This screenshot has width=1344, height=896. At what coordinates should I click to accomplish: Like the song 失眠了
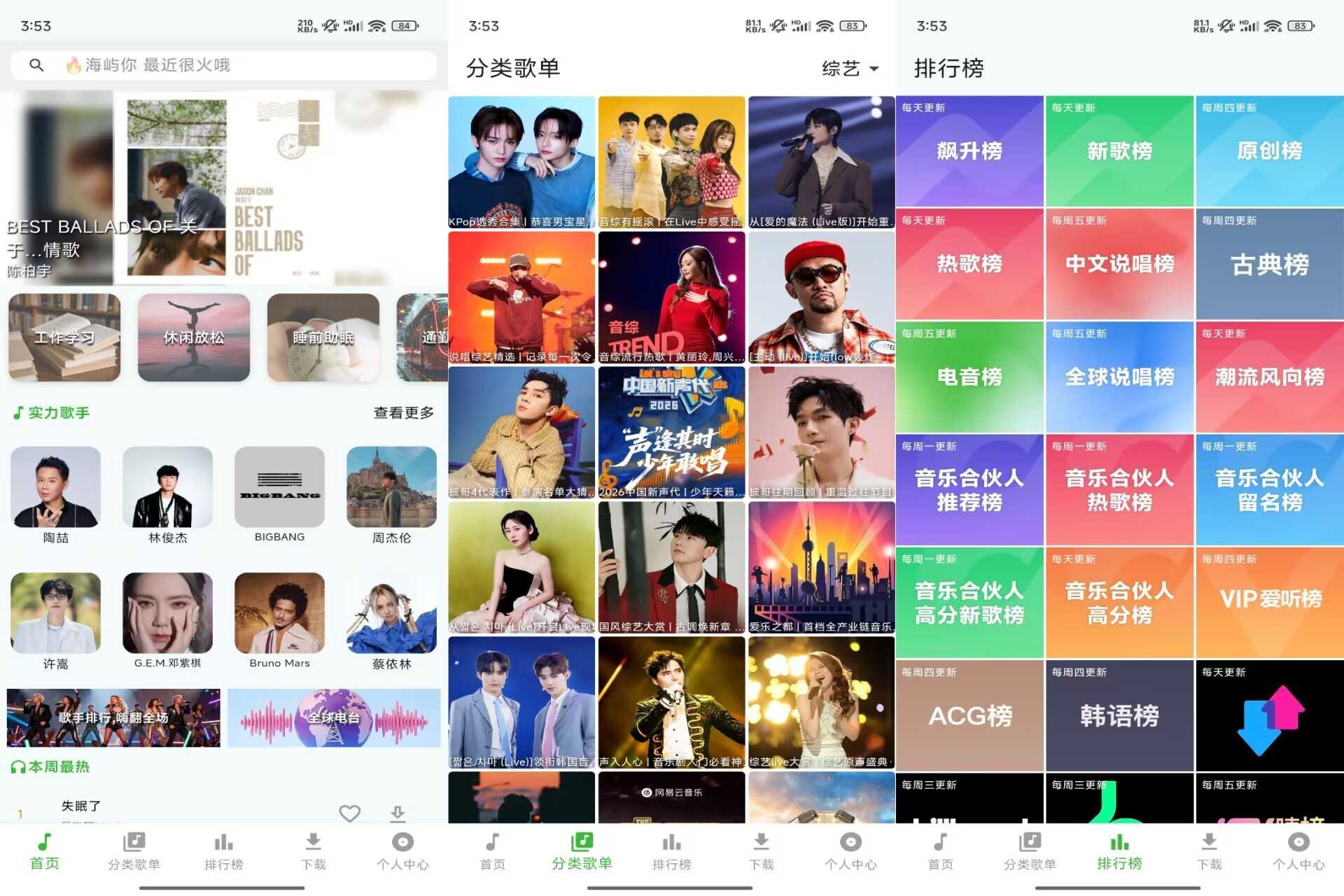(349, 813)
